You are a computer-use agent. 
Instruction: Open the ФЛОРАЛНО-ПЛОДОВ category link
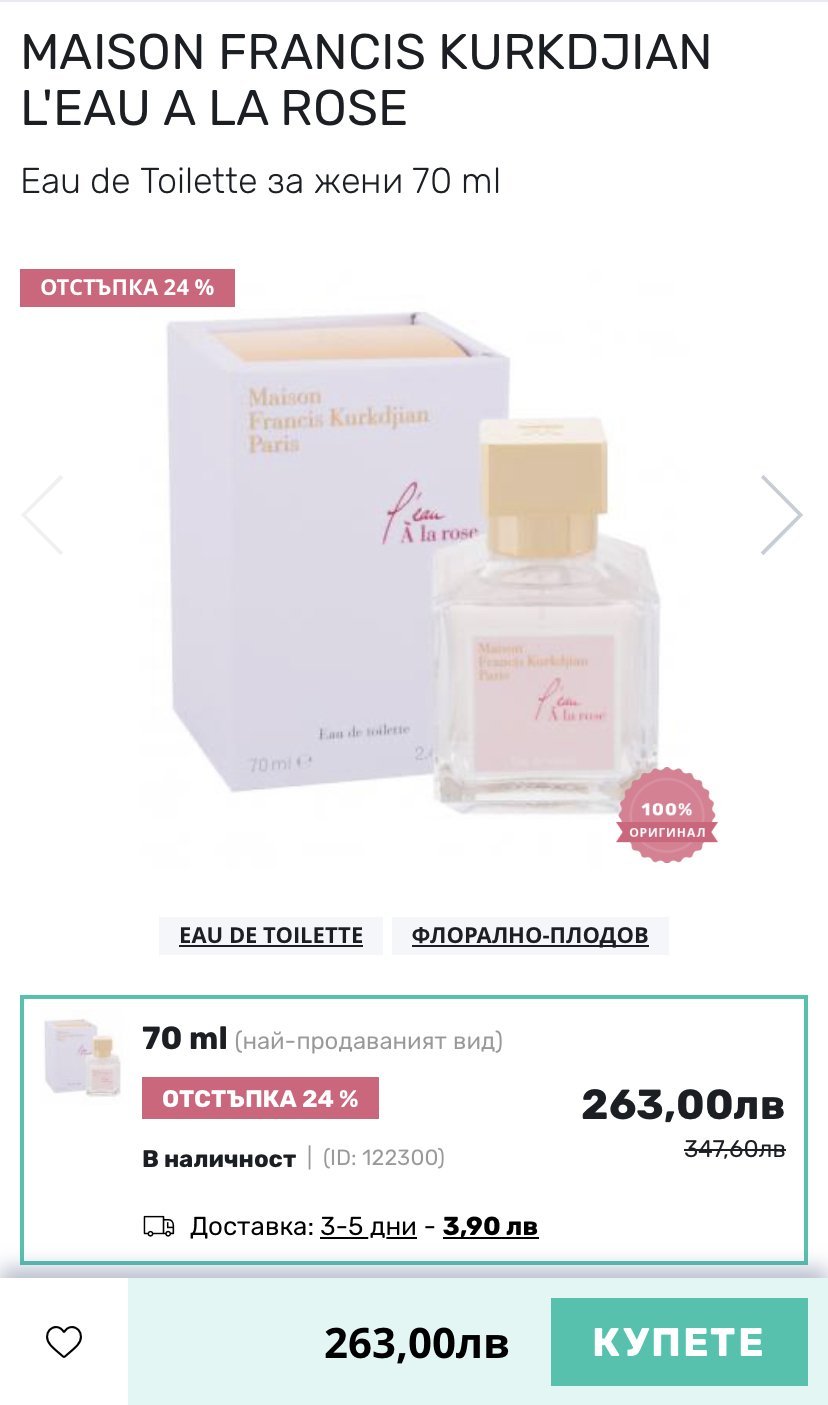[530, 936]
